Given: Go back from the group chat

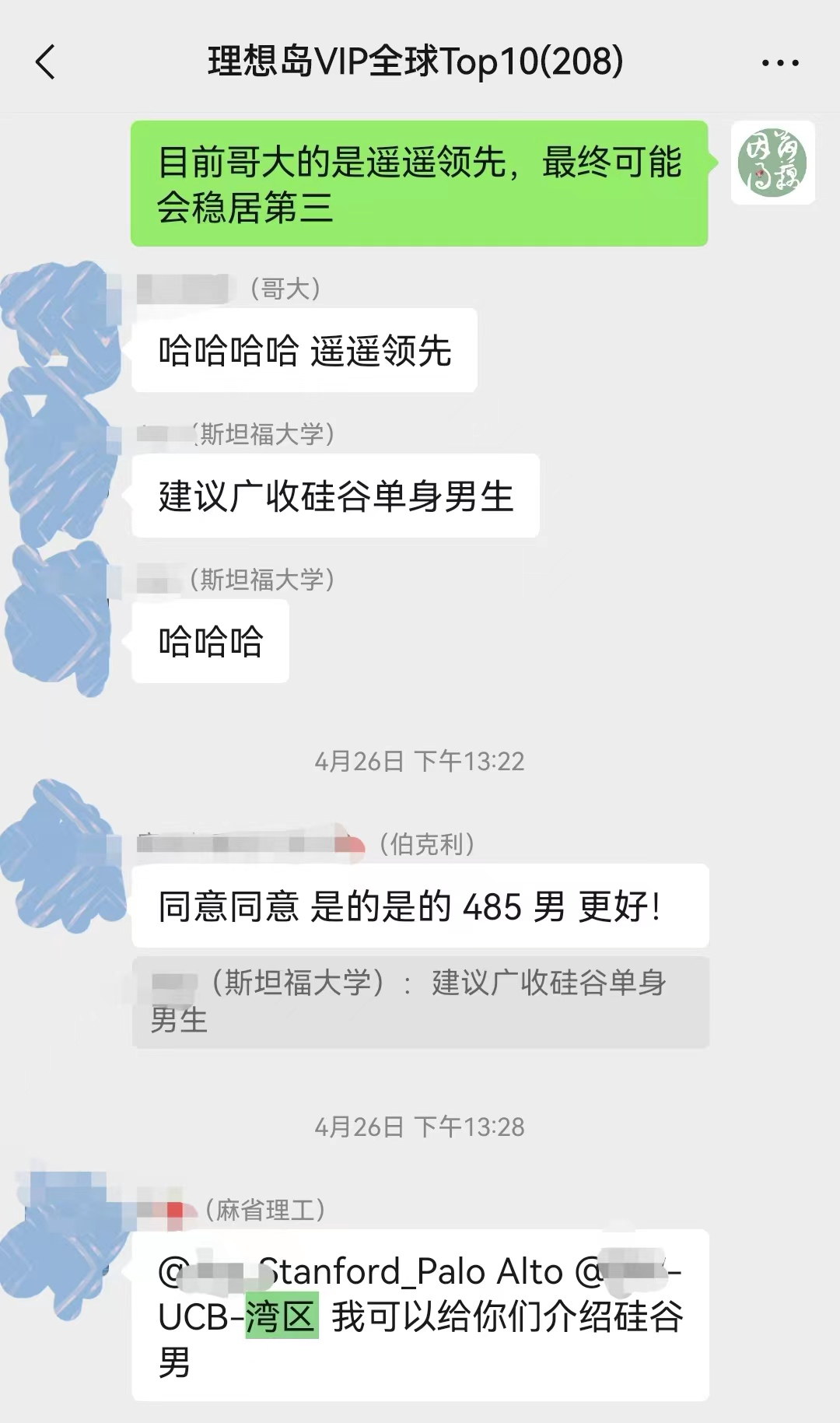Looking at the screenshot, I should click(46, 62).
